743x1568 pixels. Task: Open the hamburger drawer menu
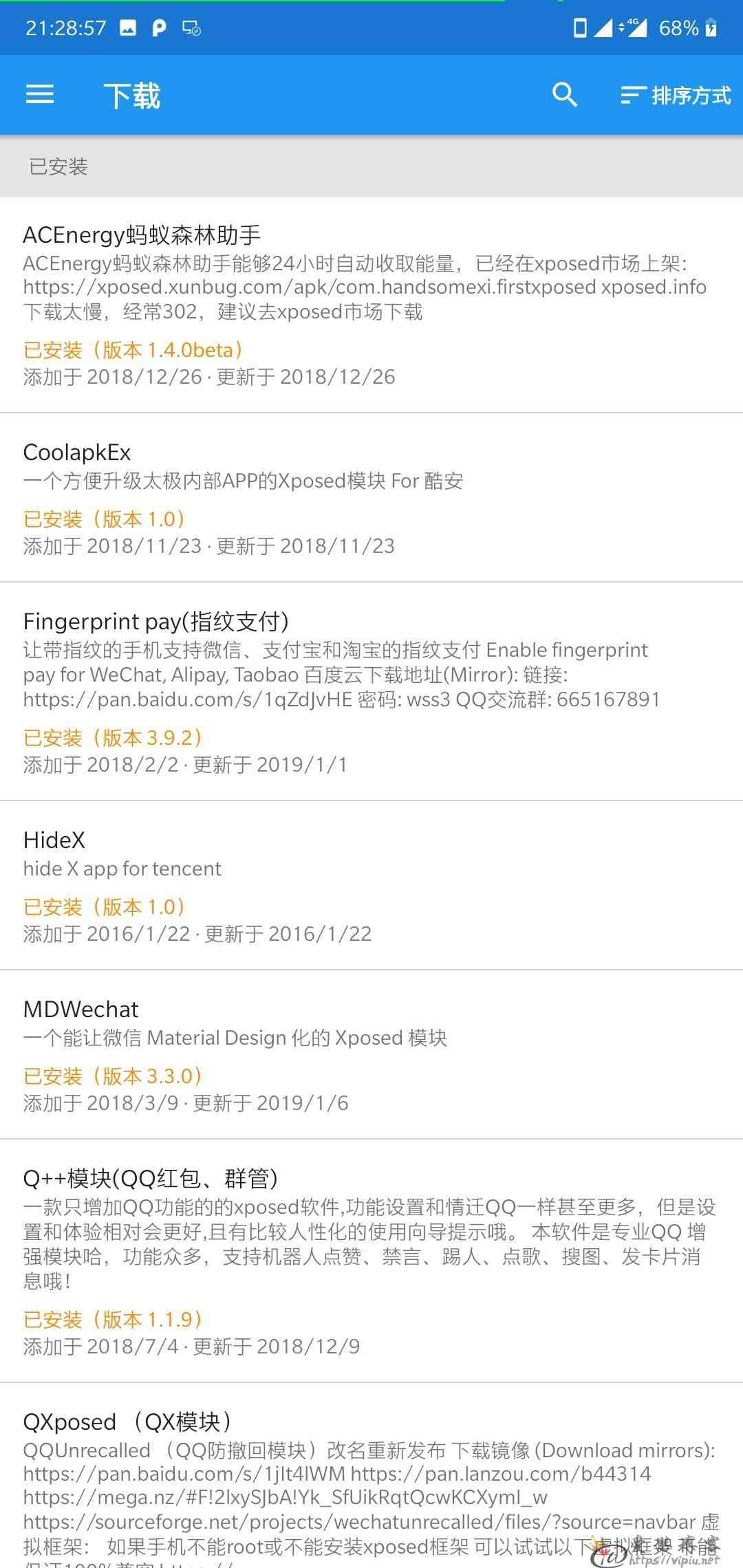point(40,94)
